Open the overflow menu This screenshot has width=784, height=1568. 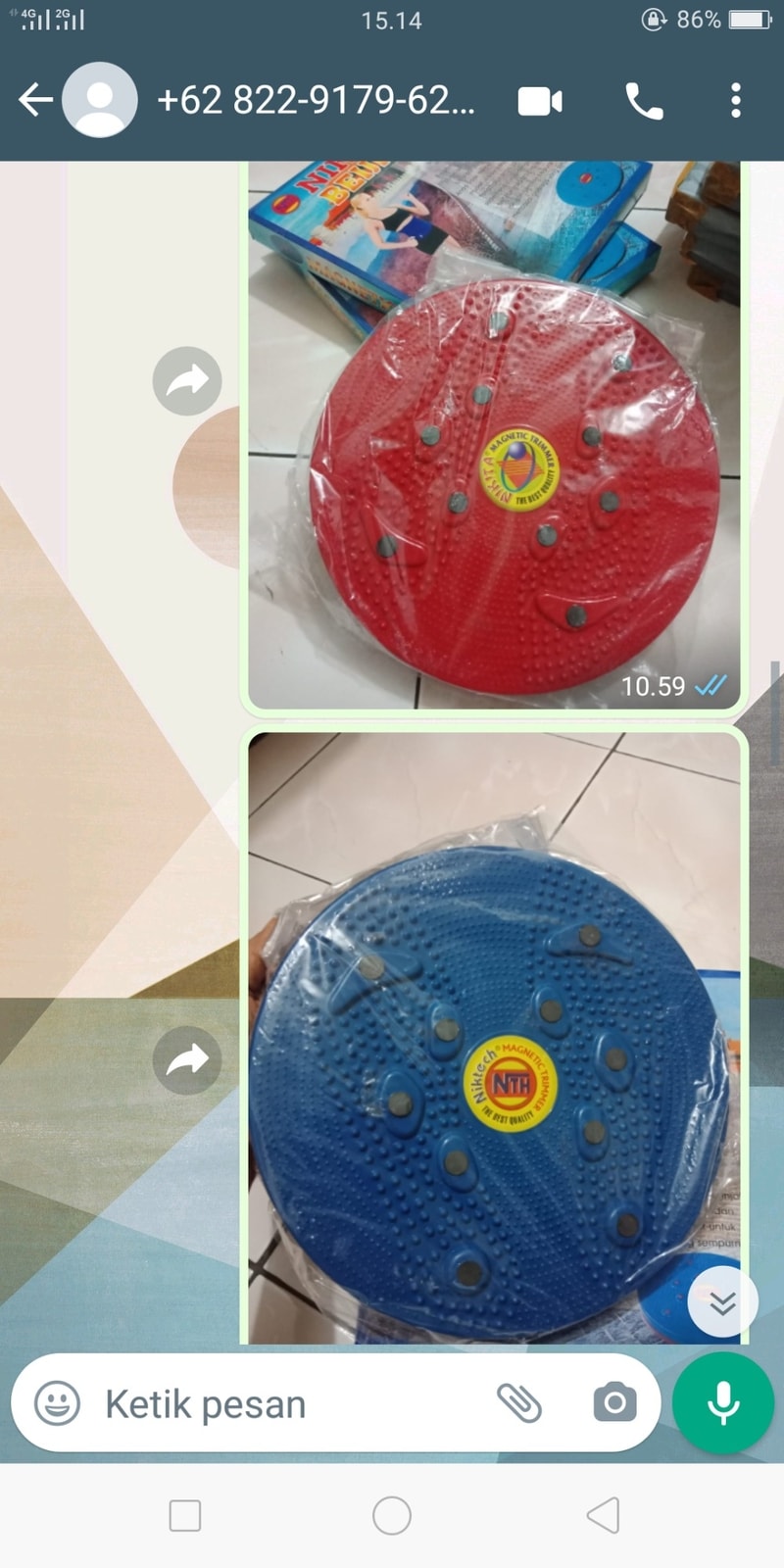pyautogui.click(x=735, y=101)
